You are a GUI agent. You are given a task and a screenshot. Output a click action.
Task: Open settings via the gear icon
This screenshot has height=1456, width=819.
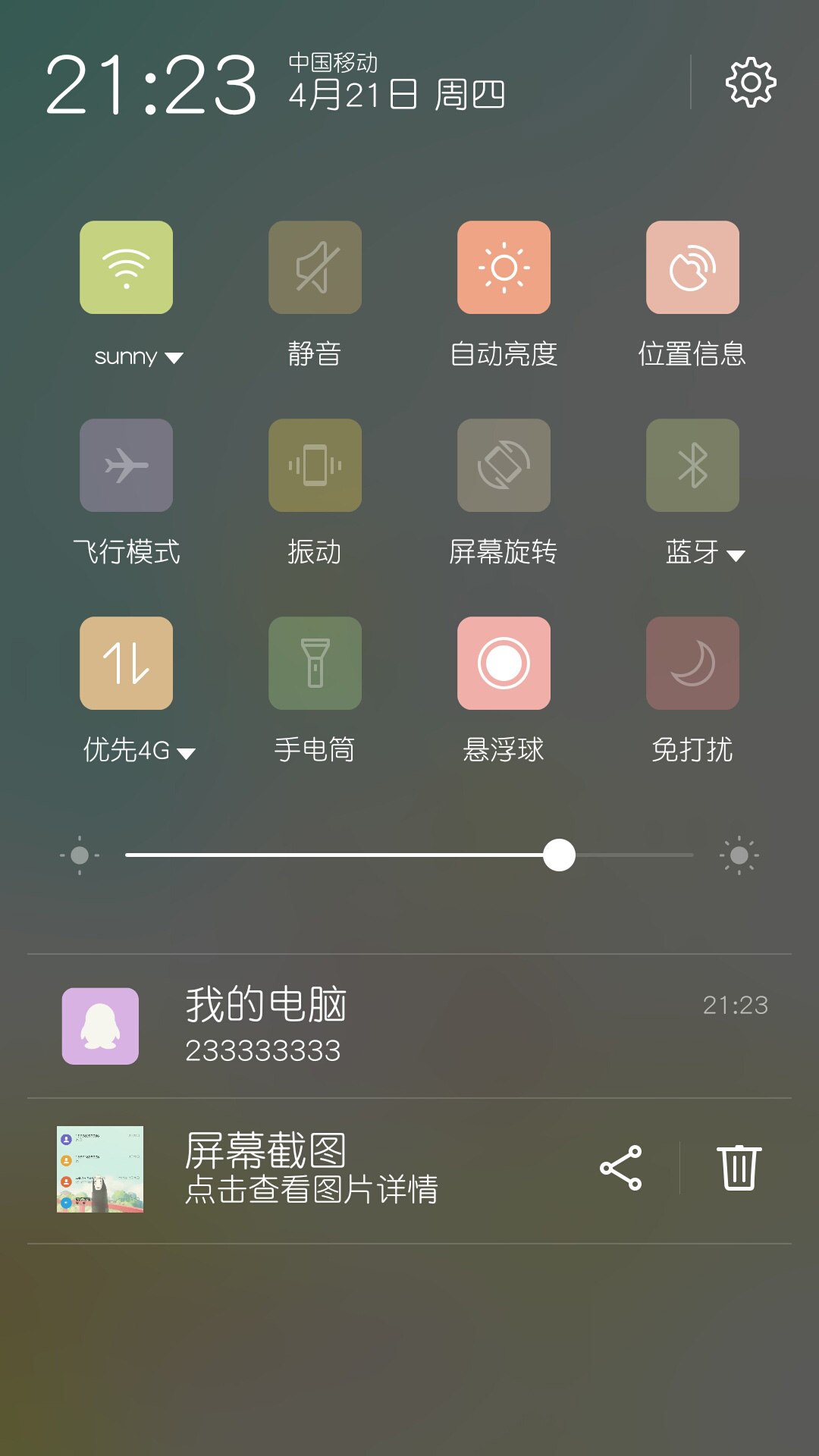pos(751,82)
